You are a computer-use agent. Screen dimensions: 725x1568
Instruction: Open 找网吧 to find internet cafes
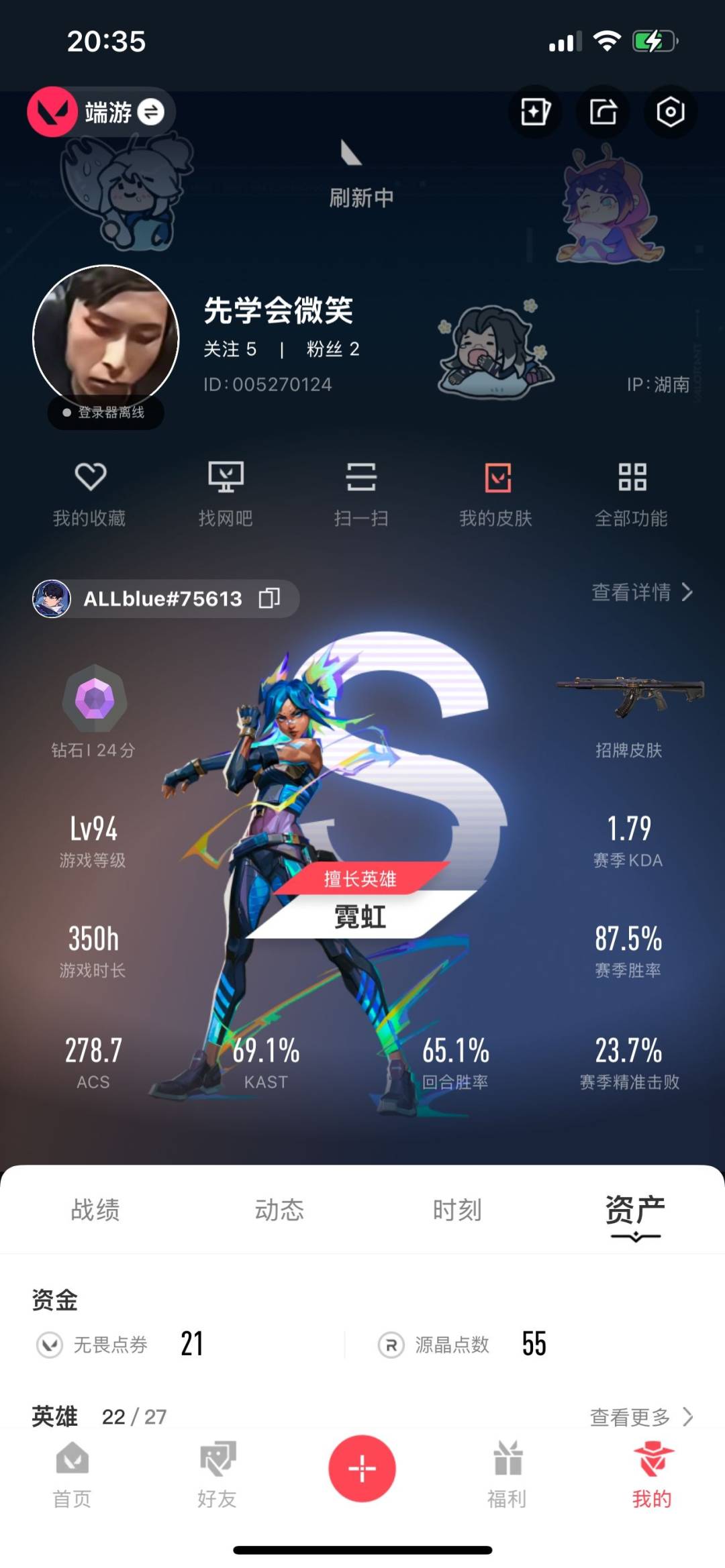226,494
